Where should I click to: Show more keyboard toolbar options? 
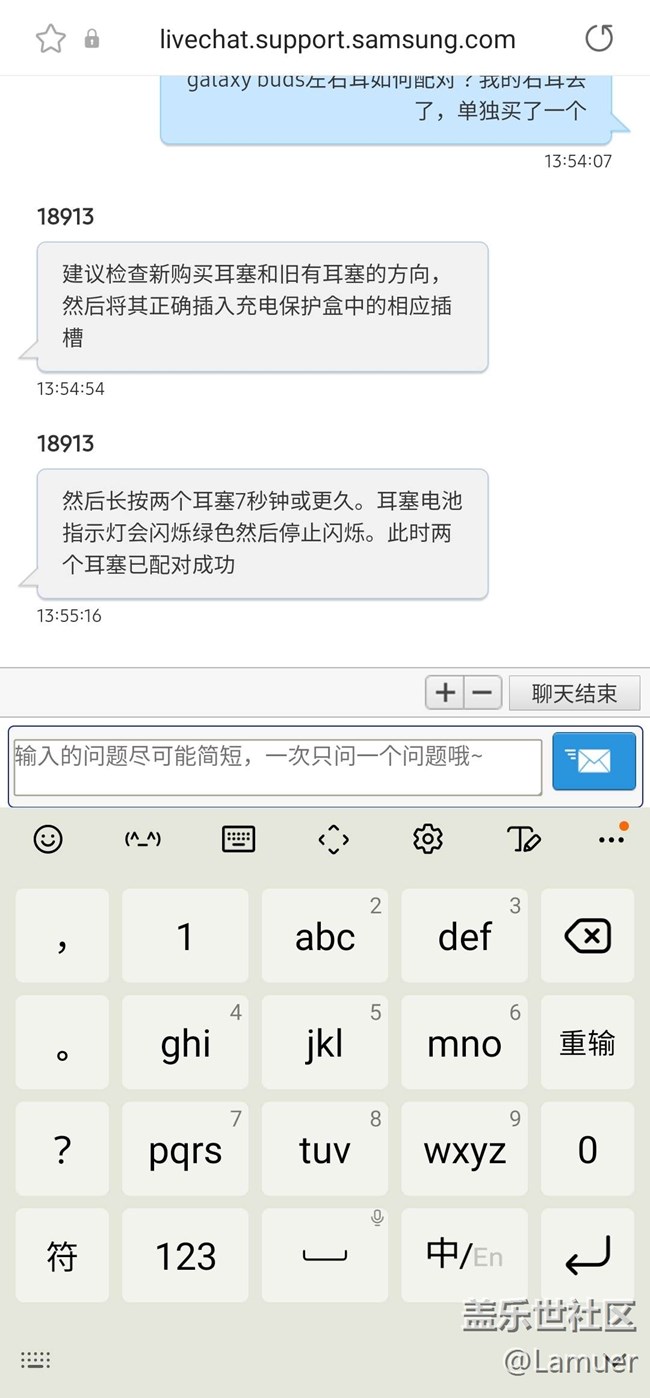pos(611,839)
